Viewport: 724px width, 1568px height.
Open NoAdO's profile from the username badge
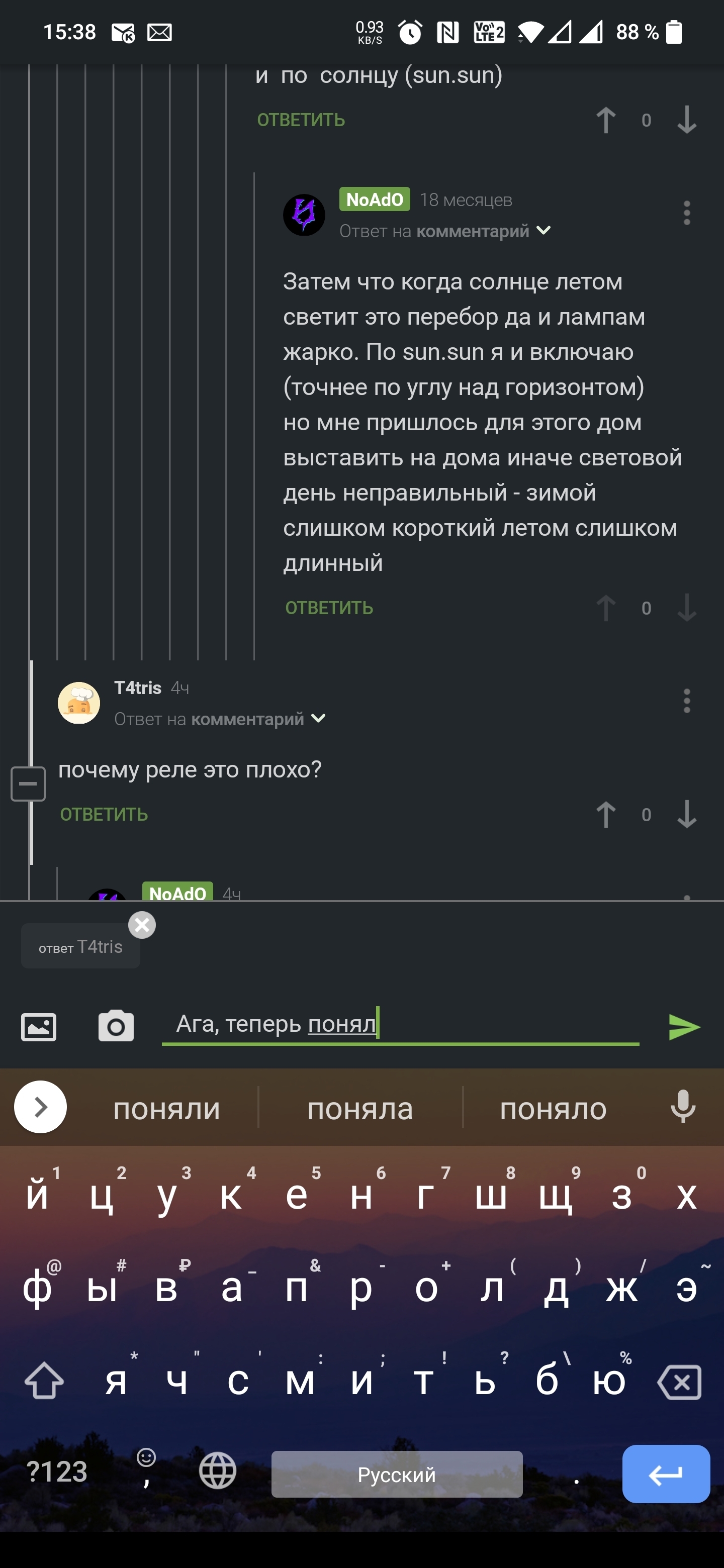click(x=374, y=200)
